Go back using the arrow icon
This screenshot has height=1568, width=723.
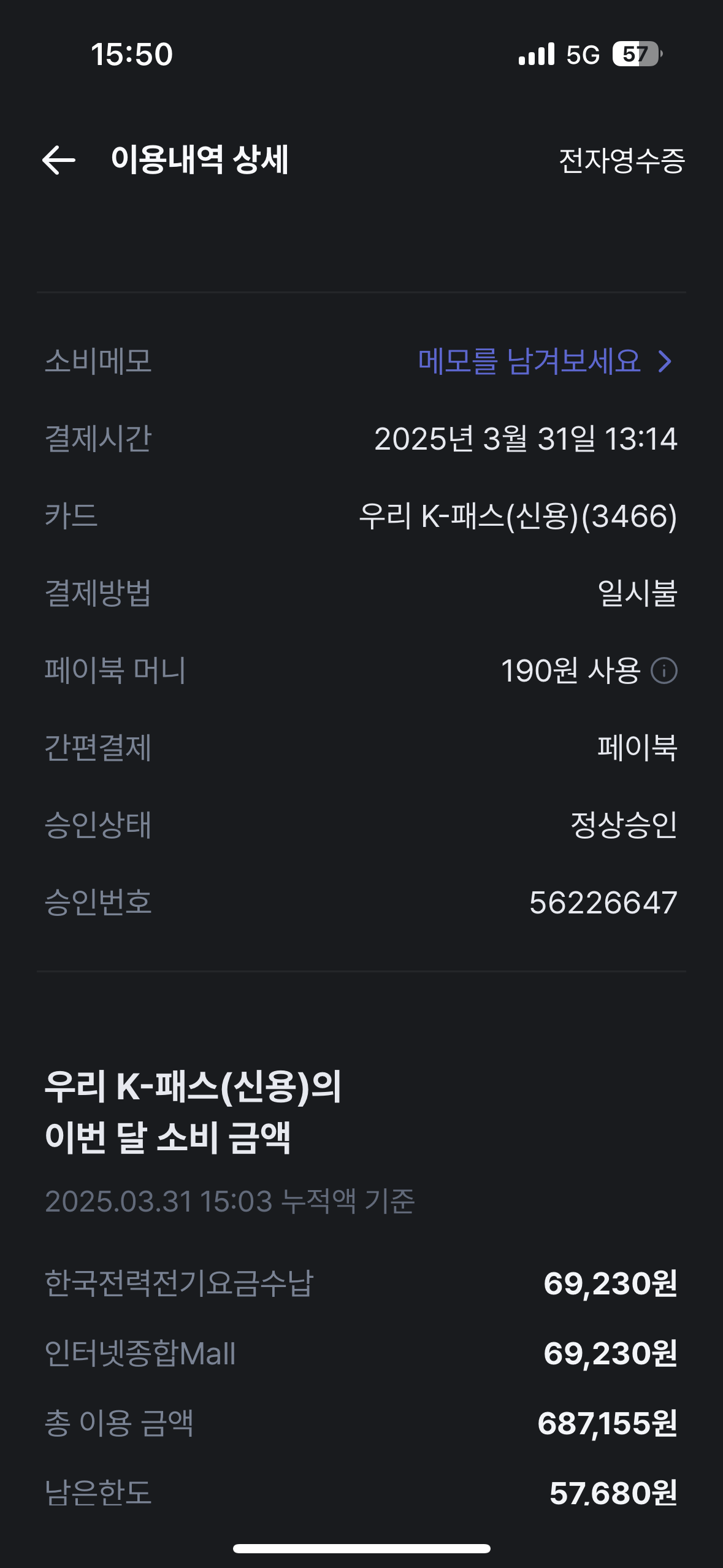(59, 160)
